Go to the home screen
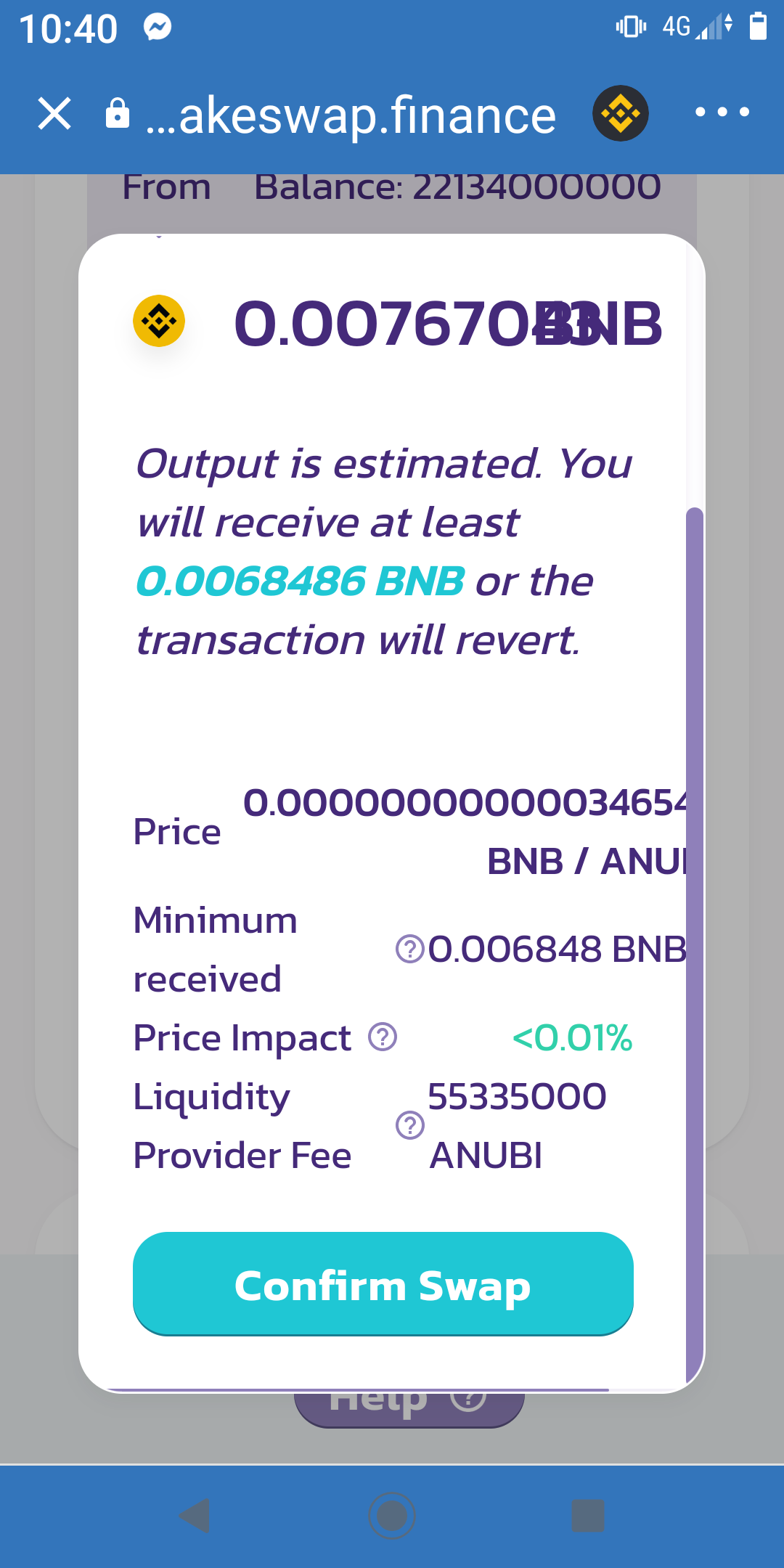The height and width of the screenshot is (1568, 784). point(392,1516)
